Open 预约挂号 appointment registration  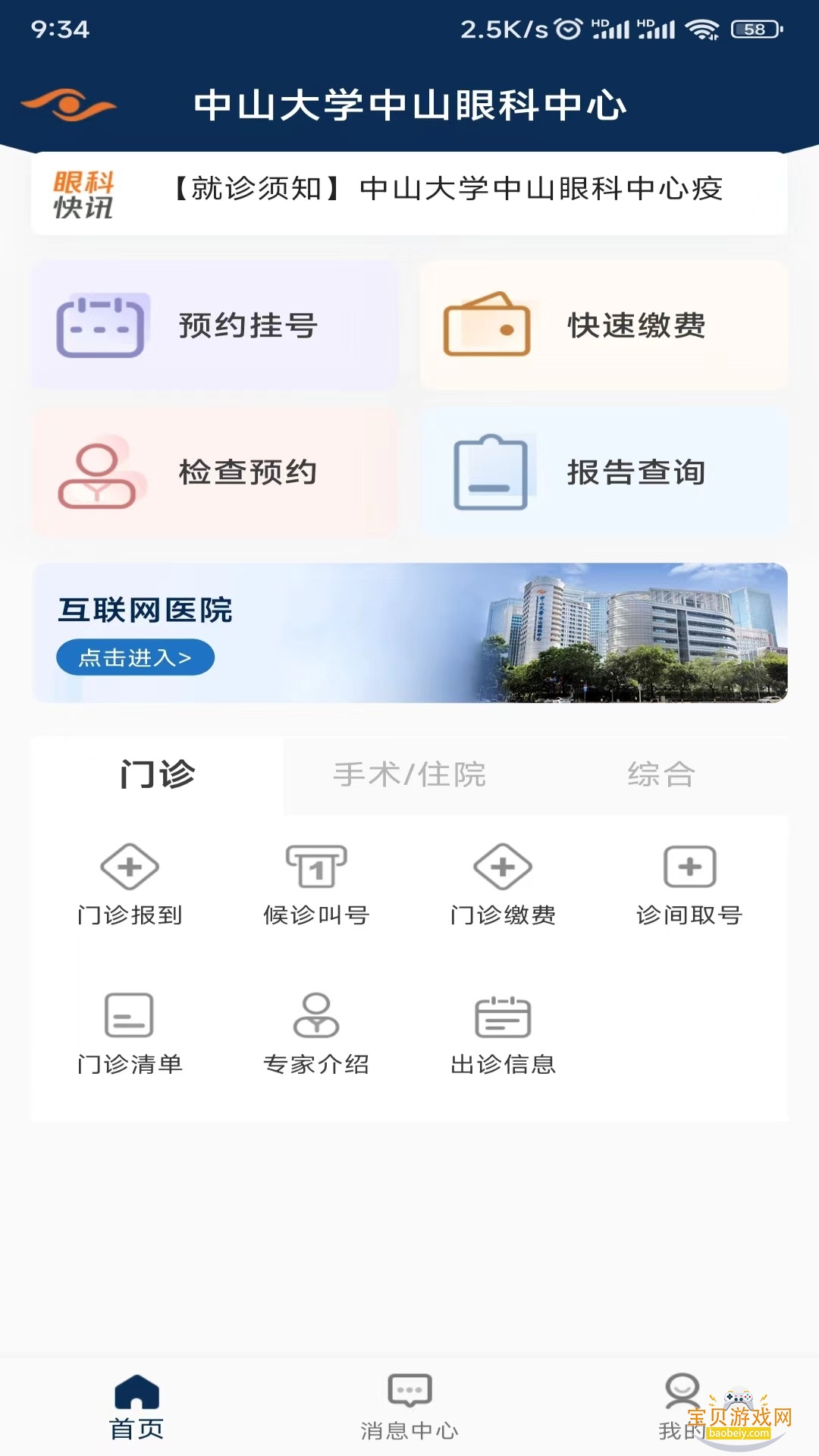[215, 326]
